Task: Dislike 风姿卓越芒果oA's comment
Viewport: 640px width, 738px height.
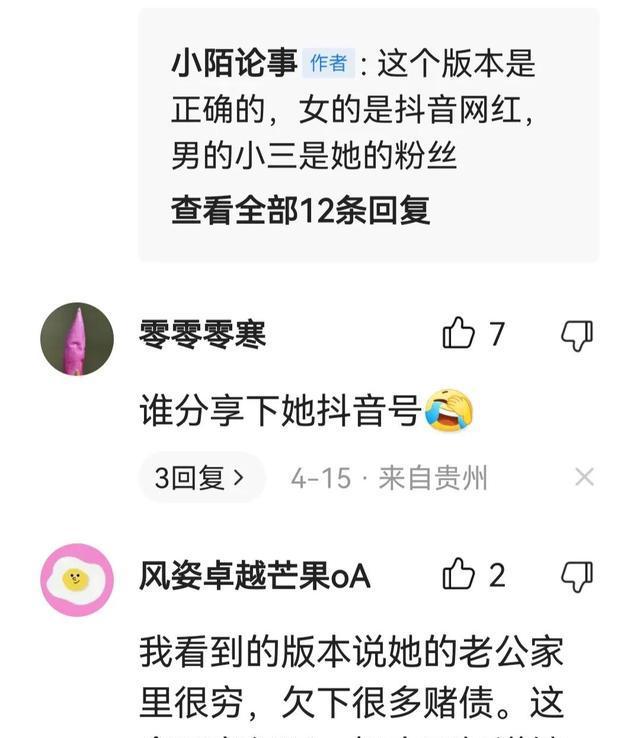Action: (x=577, y=575)
